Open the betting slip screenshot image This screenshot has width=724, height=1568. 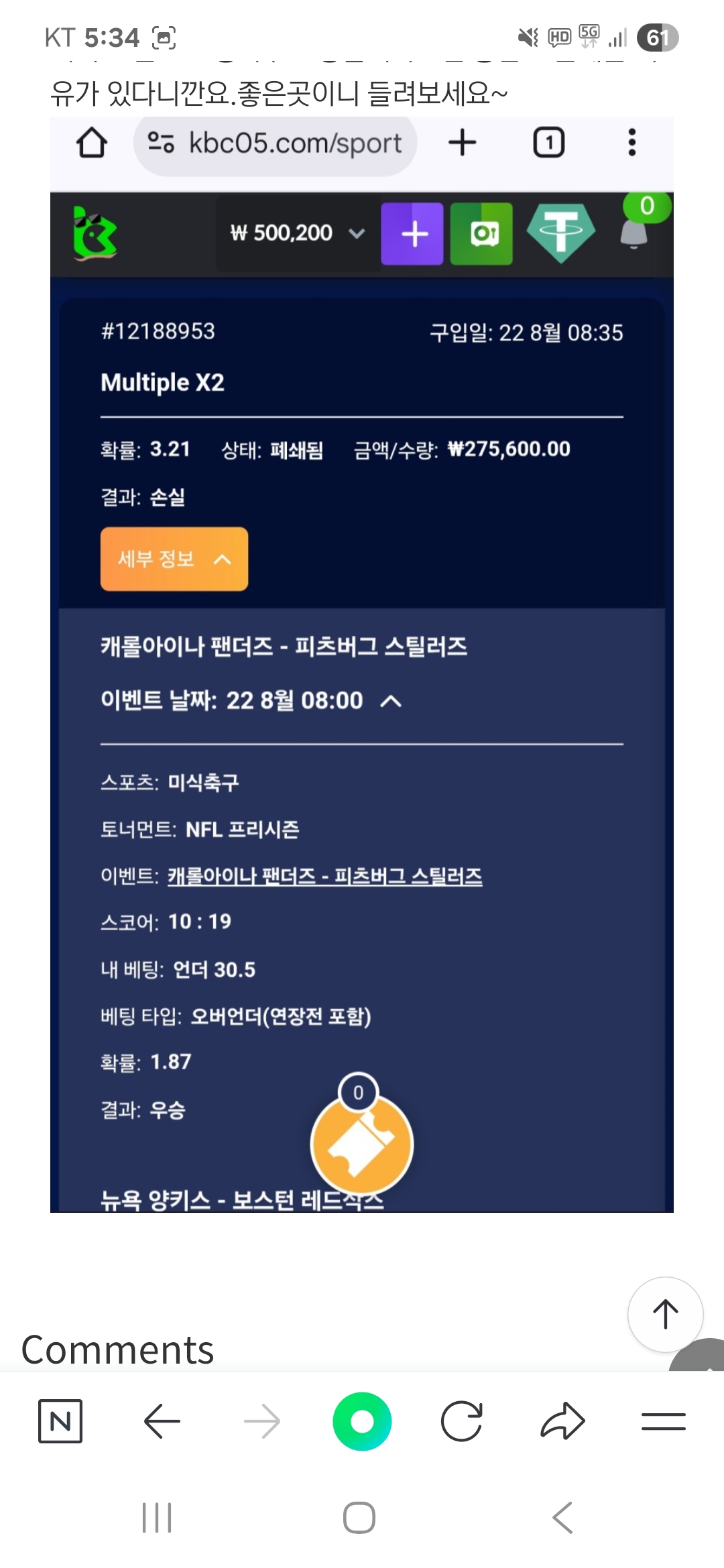coord(362,663)
